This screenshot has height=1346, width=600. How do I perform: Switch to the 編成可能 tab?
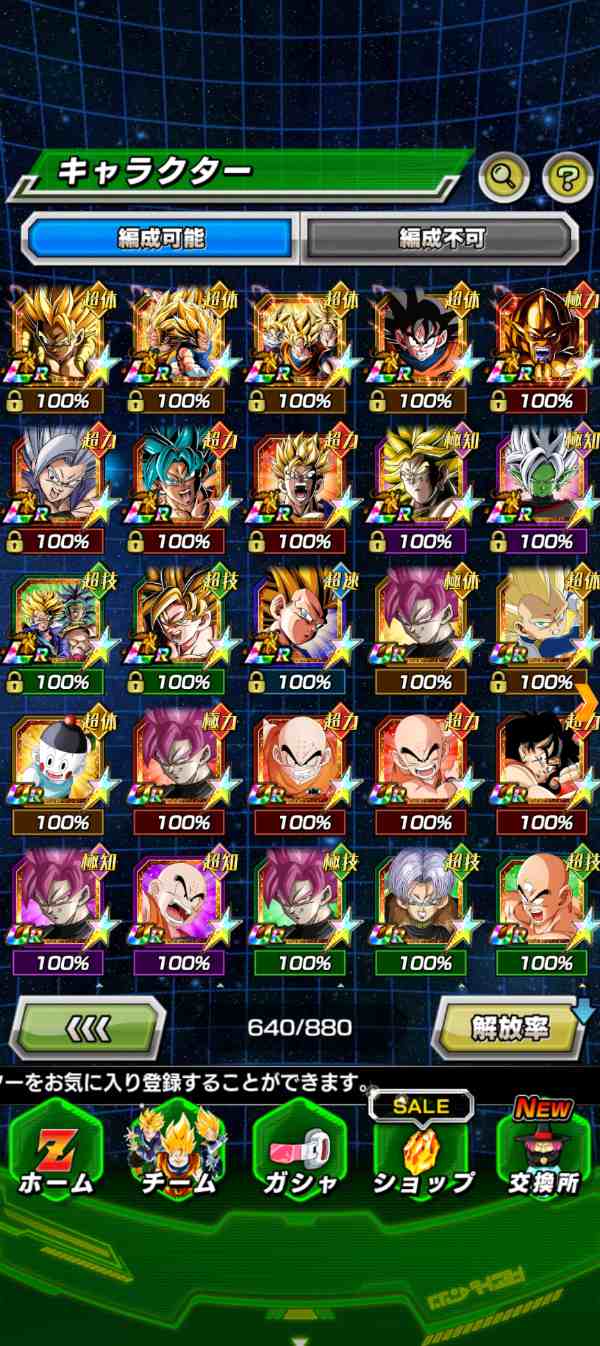coord(161,238)
